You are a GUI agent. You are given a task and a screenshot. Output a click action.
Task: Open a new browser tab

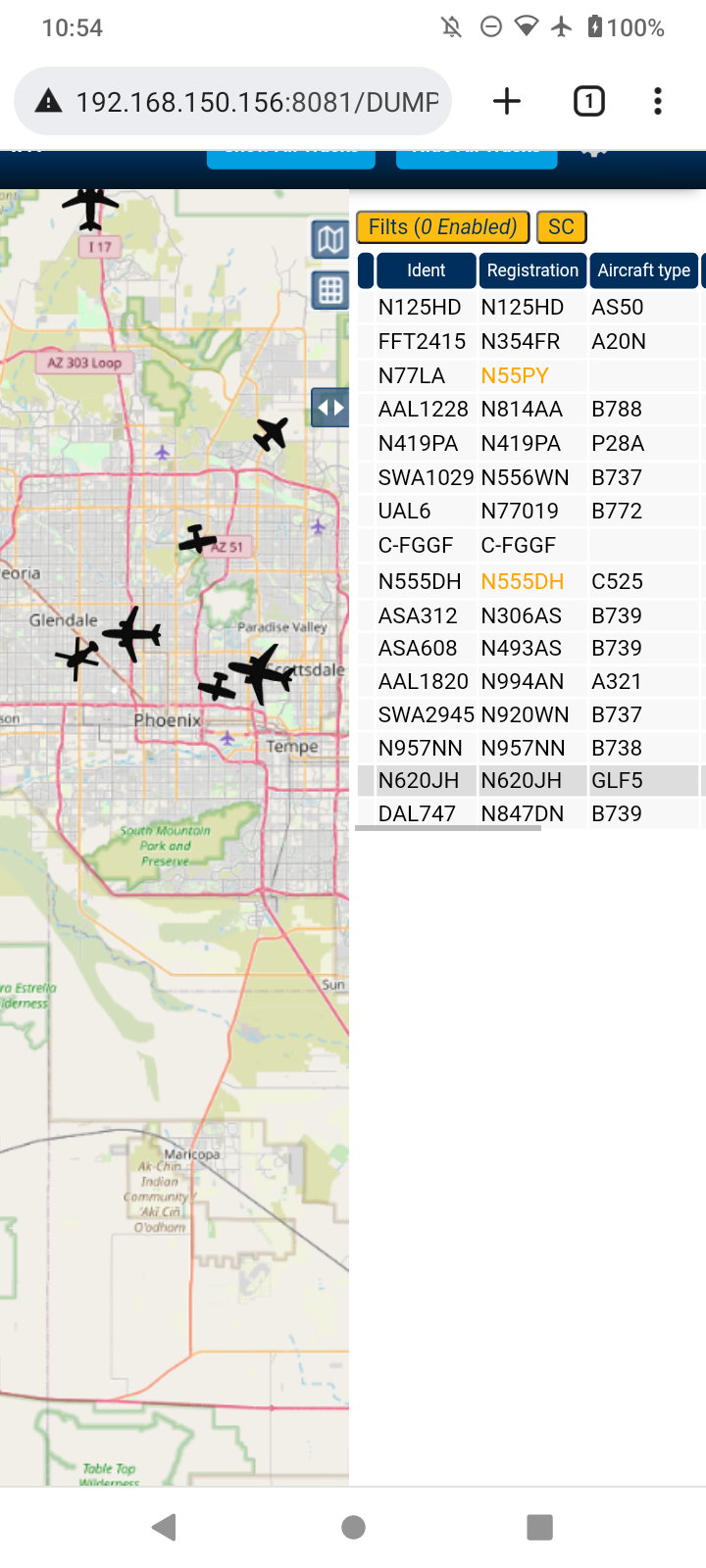pos(507,101)
